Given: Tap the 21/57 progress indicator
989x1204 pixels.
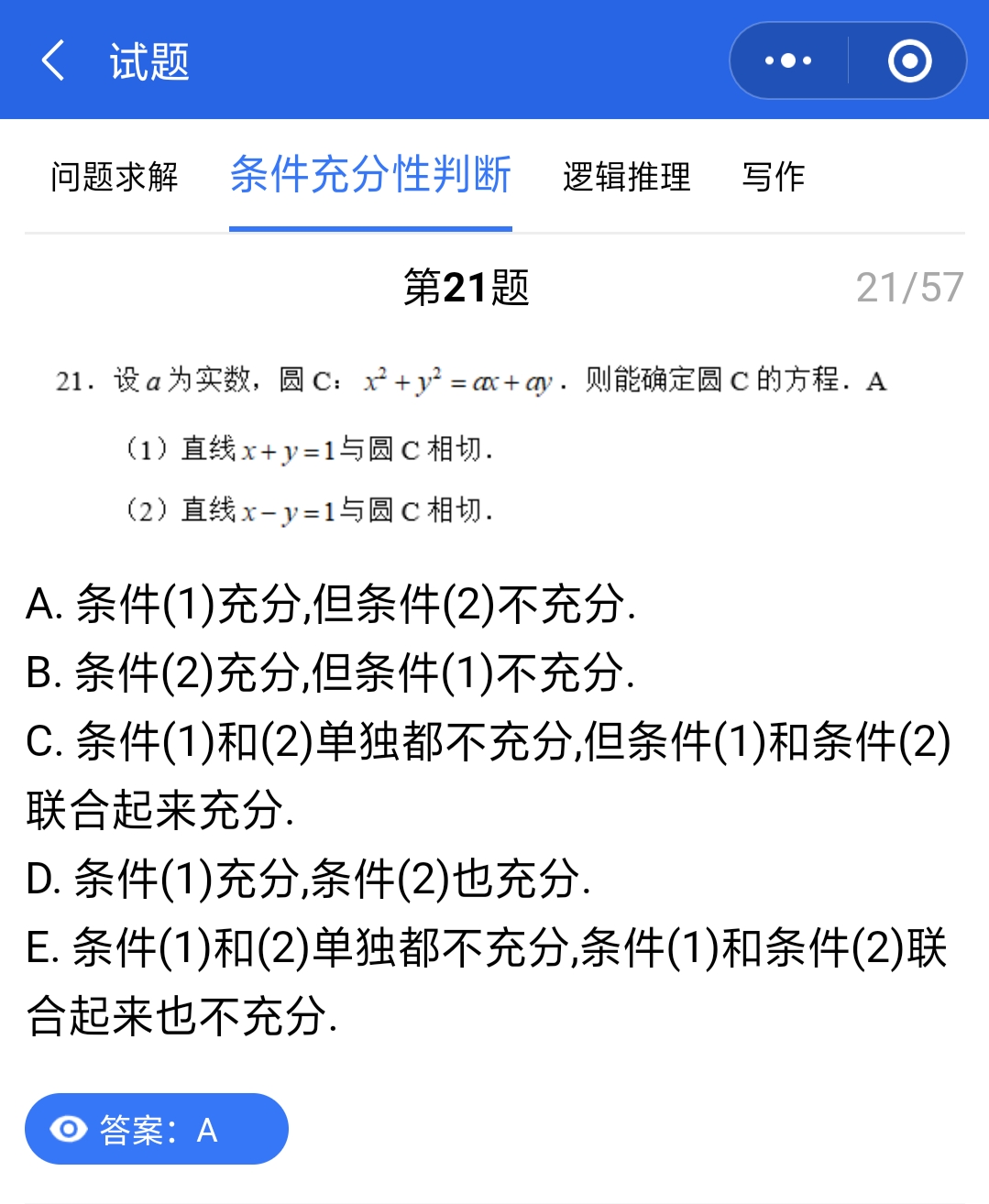Looking at the screenshot, I should [908, 287].
